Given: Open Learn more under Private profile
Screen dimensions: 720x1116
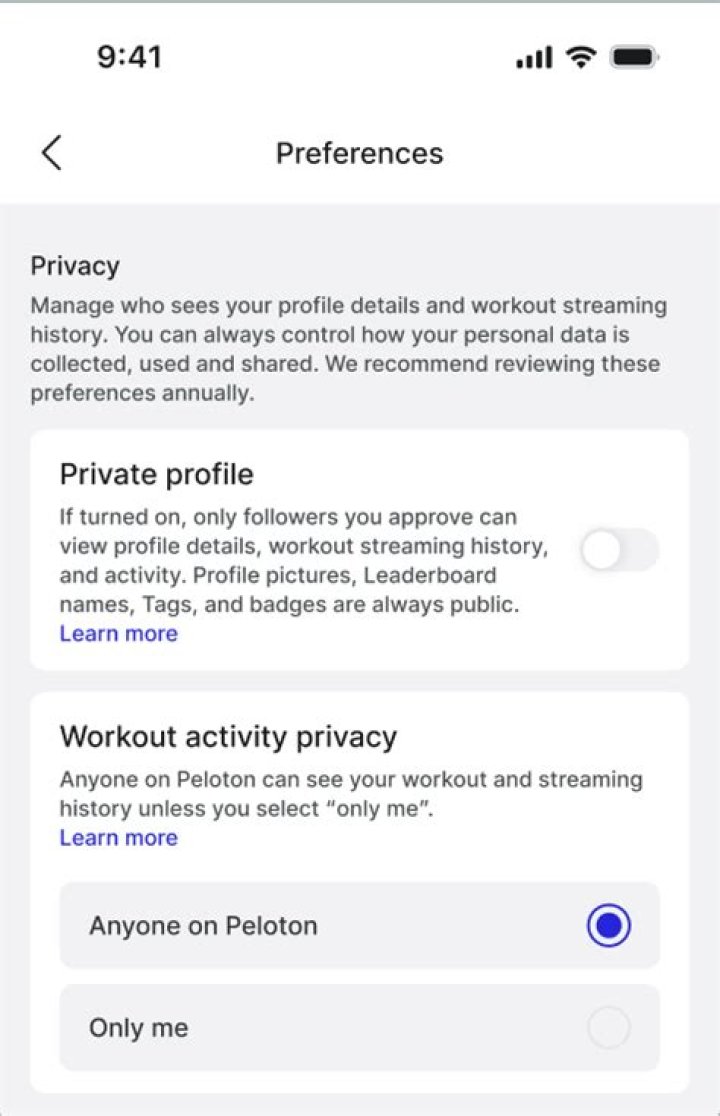Looking at the screenshot, I should click(x=118, y=634).
